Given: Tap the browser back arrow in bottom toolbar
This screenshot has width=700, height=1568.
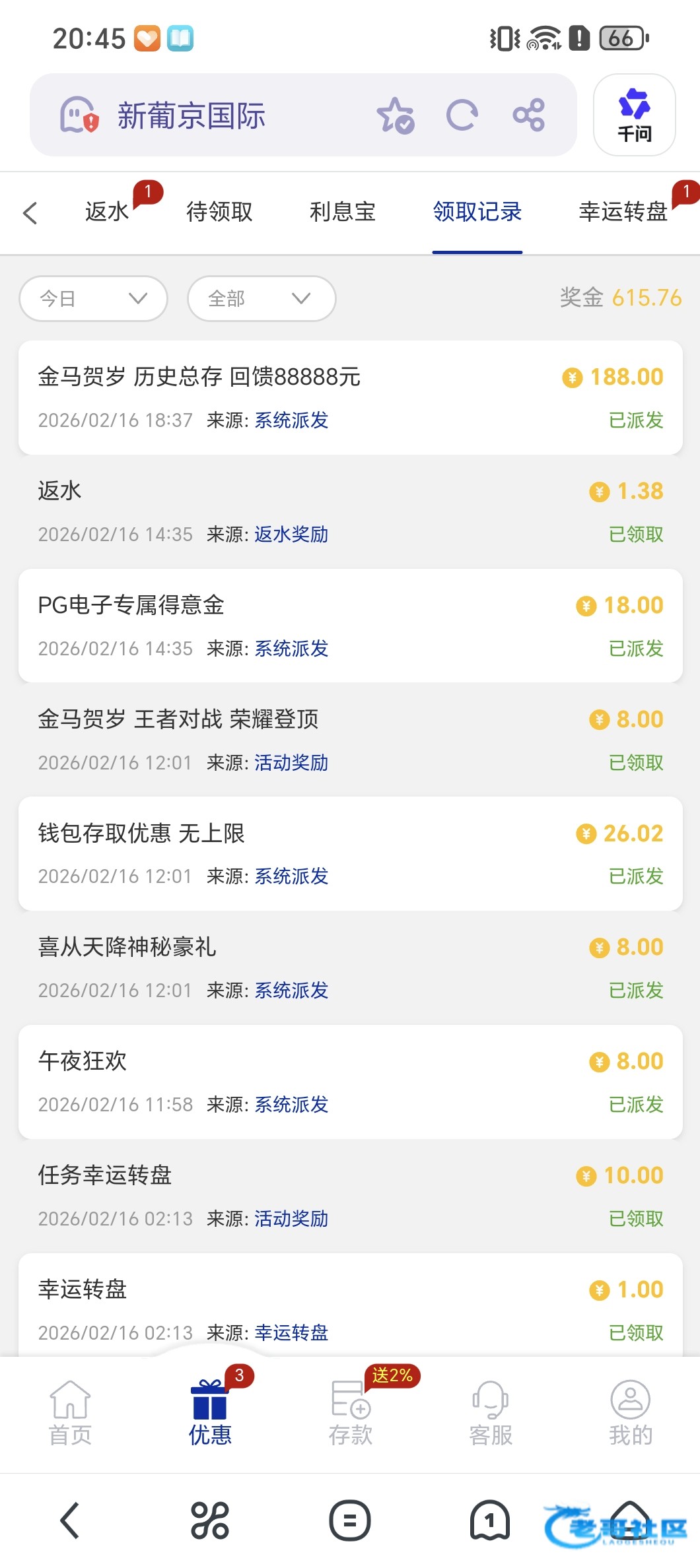Looking at the screenshot, I should click(70, 1520).
